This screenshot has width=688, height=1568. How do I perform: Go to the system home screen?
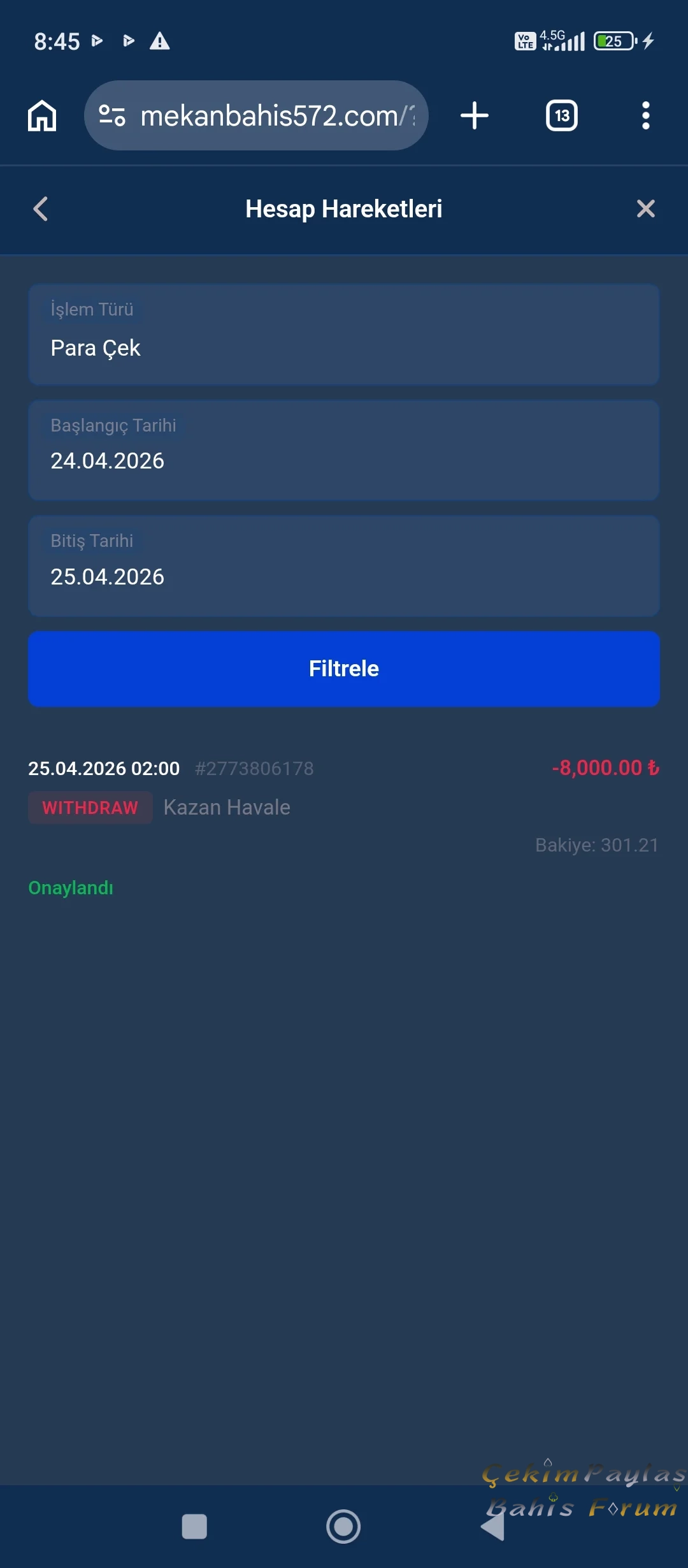pos(343,1527)
